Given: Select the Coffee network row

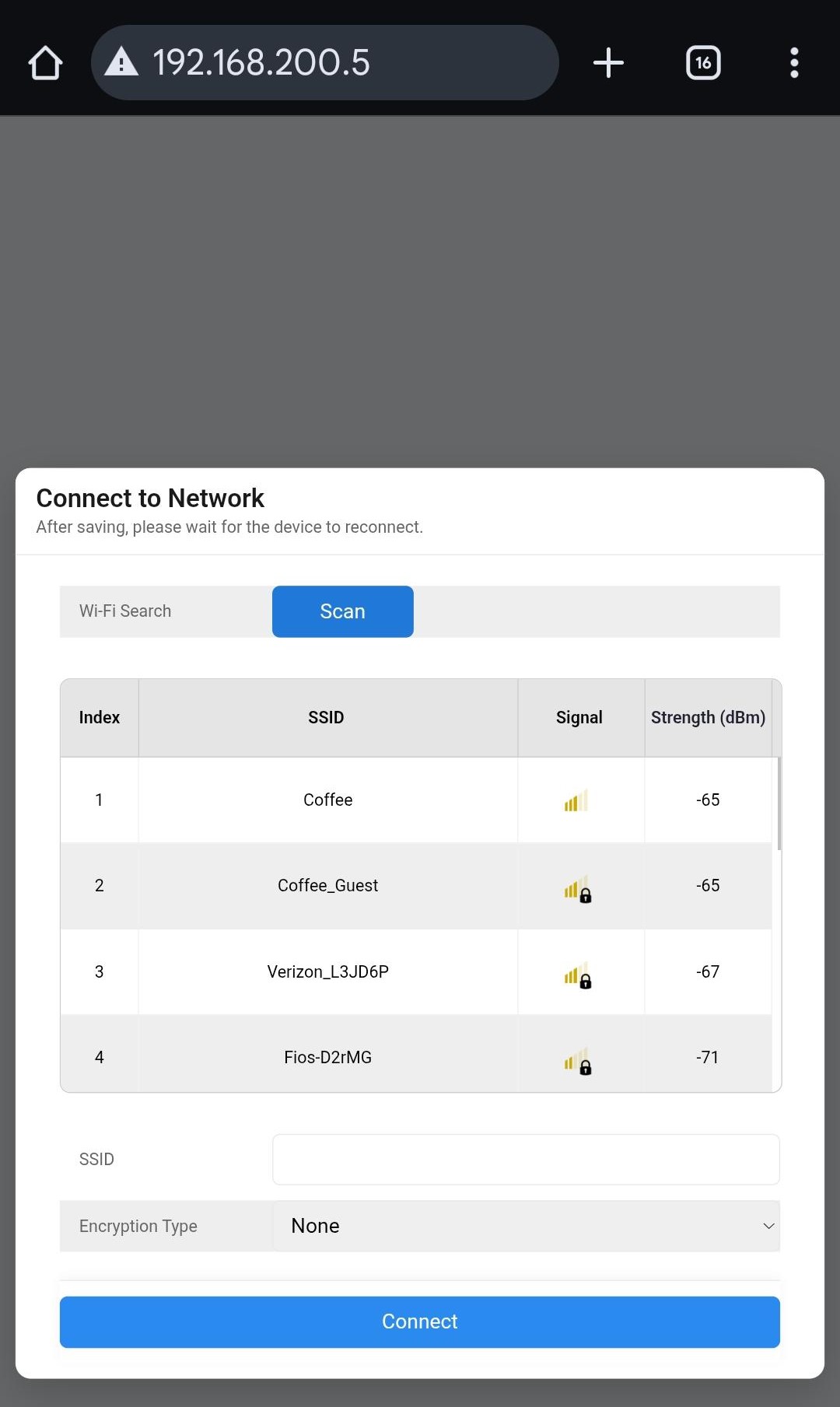Looking at the screenshot, I should click(327, 800).
